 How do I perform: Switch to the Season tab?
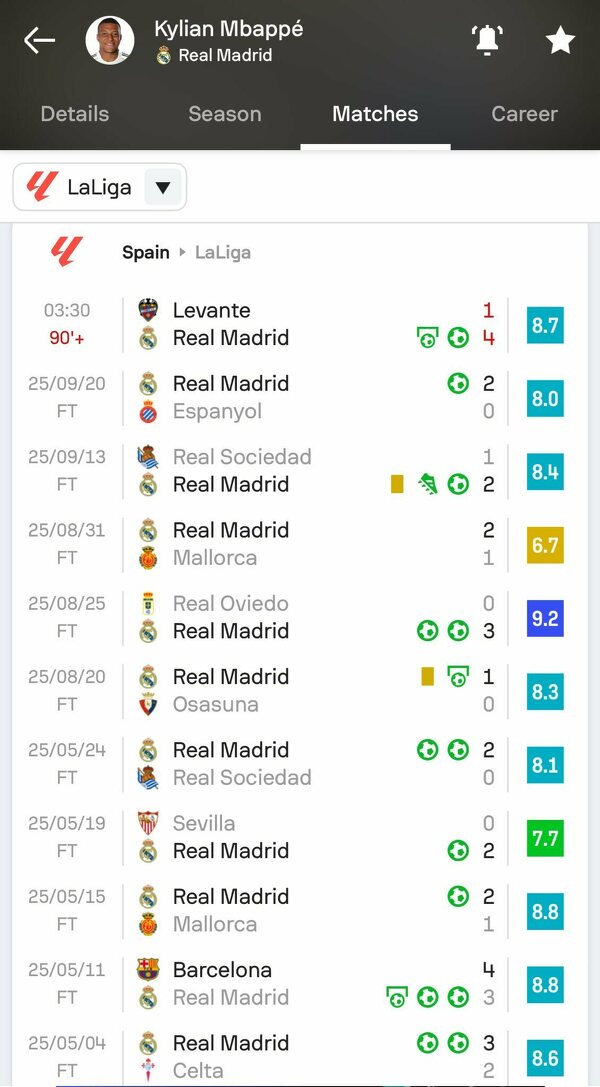pos(225,114)
